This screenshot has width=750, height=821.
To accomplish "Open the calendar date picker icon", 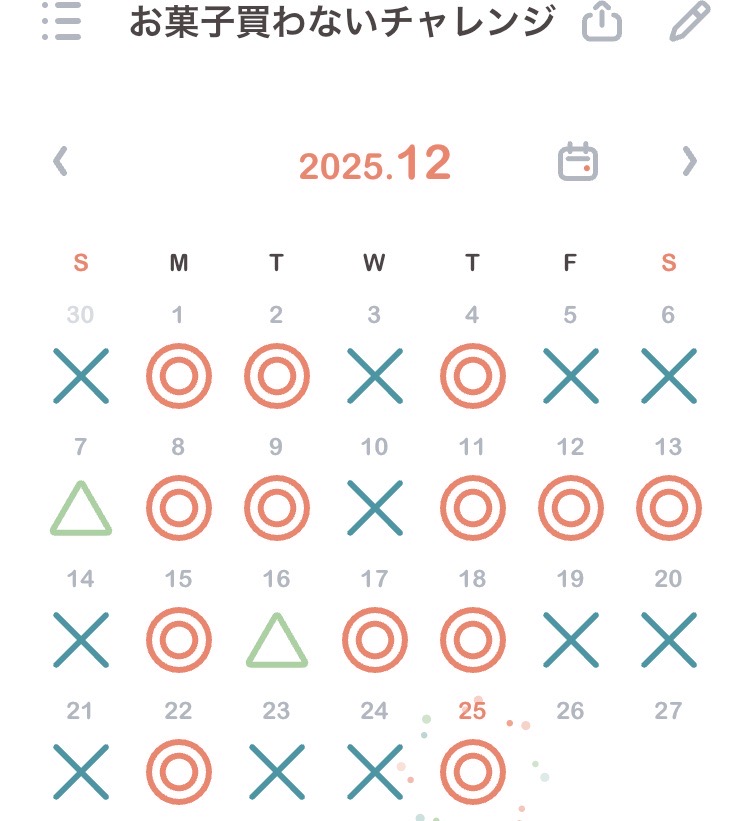I will tap(578, 162).
